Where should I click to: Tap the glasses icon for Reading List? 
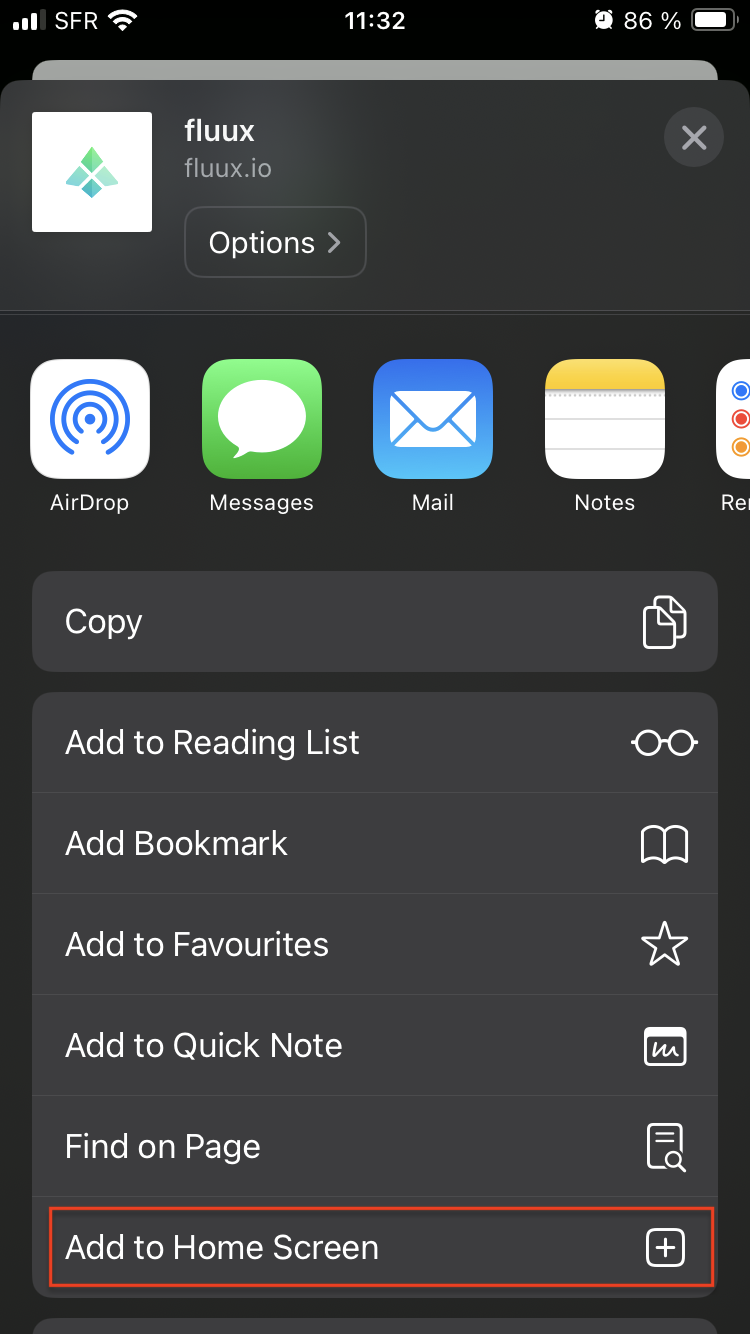[x=664, y=742]
